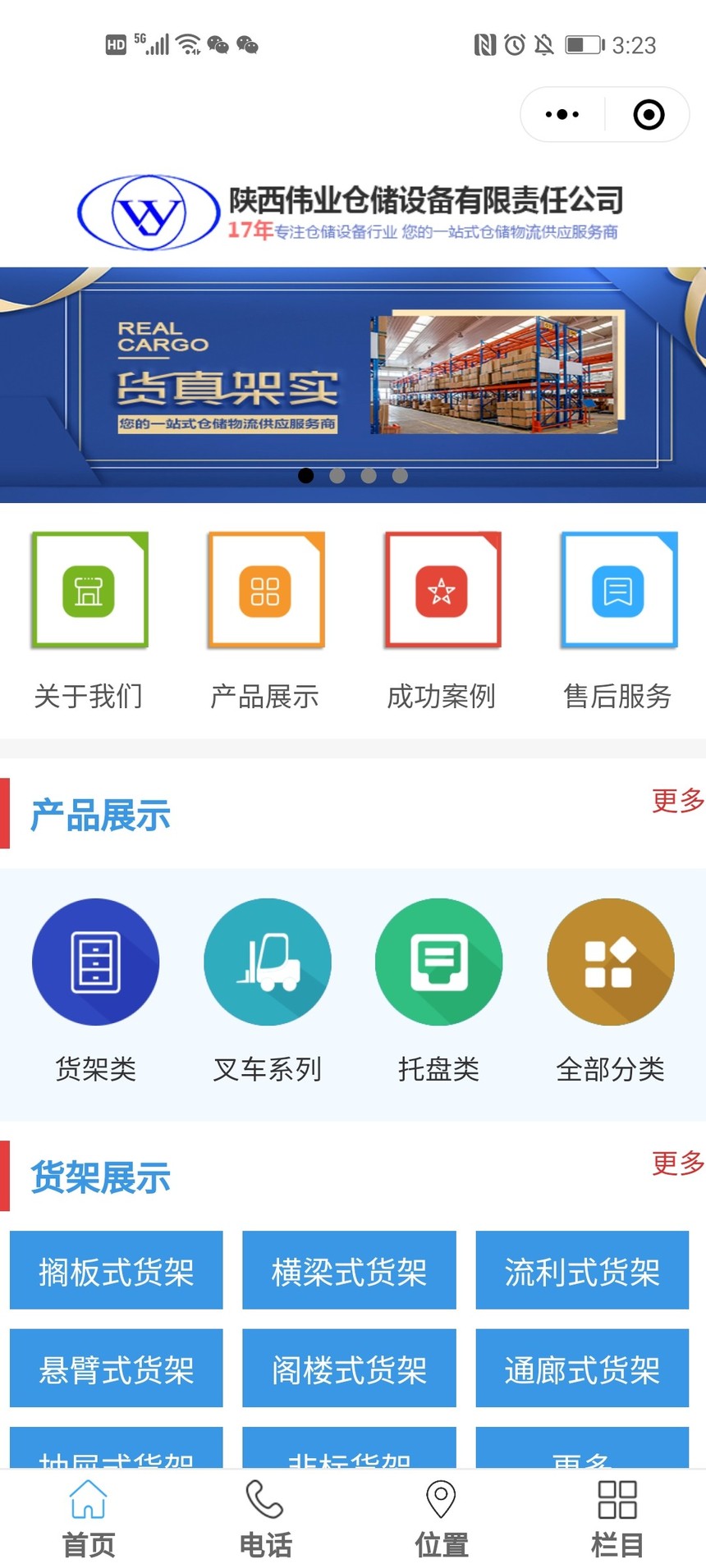View 流利式货架 products
This screenshot has height=1568, width=706.
(x=582, y=1271)
